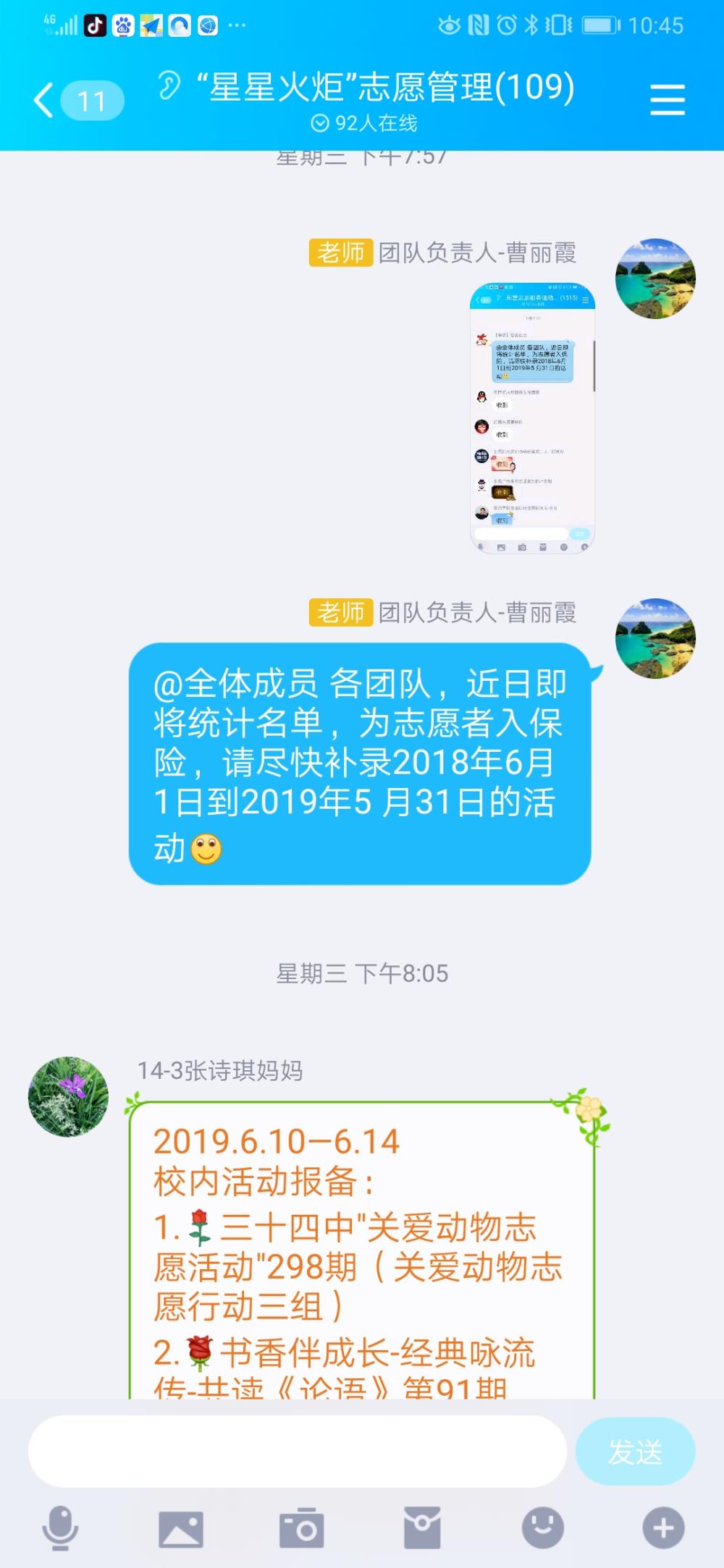Go back to the message list
The height and width of the screenshot is (1568, 724).
(77, 100)
